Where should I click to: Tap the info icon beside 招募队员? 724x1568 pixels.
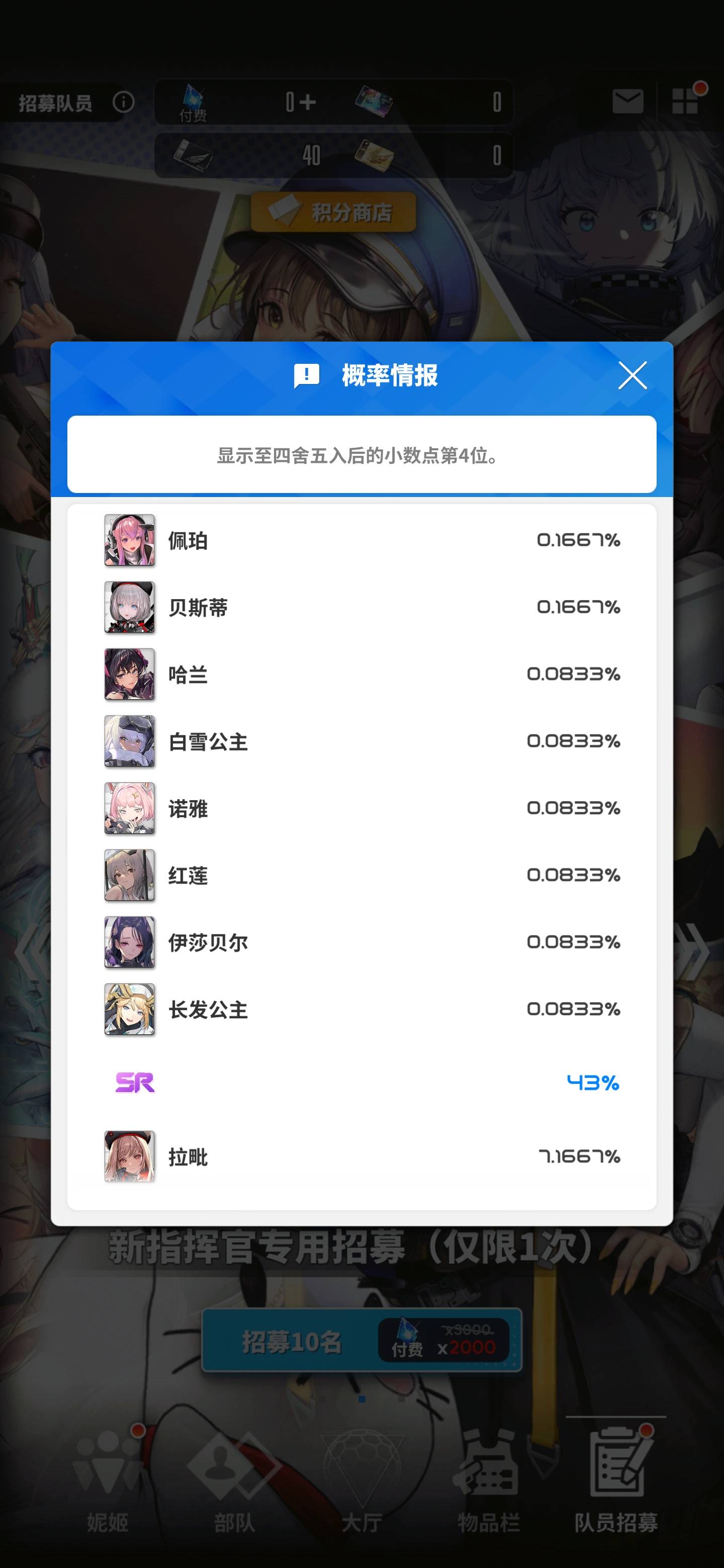click(x=124, y=102)
